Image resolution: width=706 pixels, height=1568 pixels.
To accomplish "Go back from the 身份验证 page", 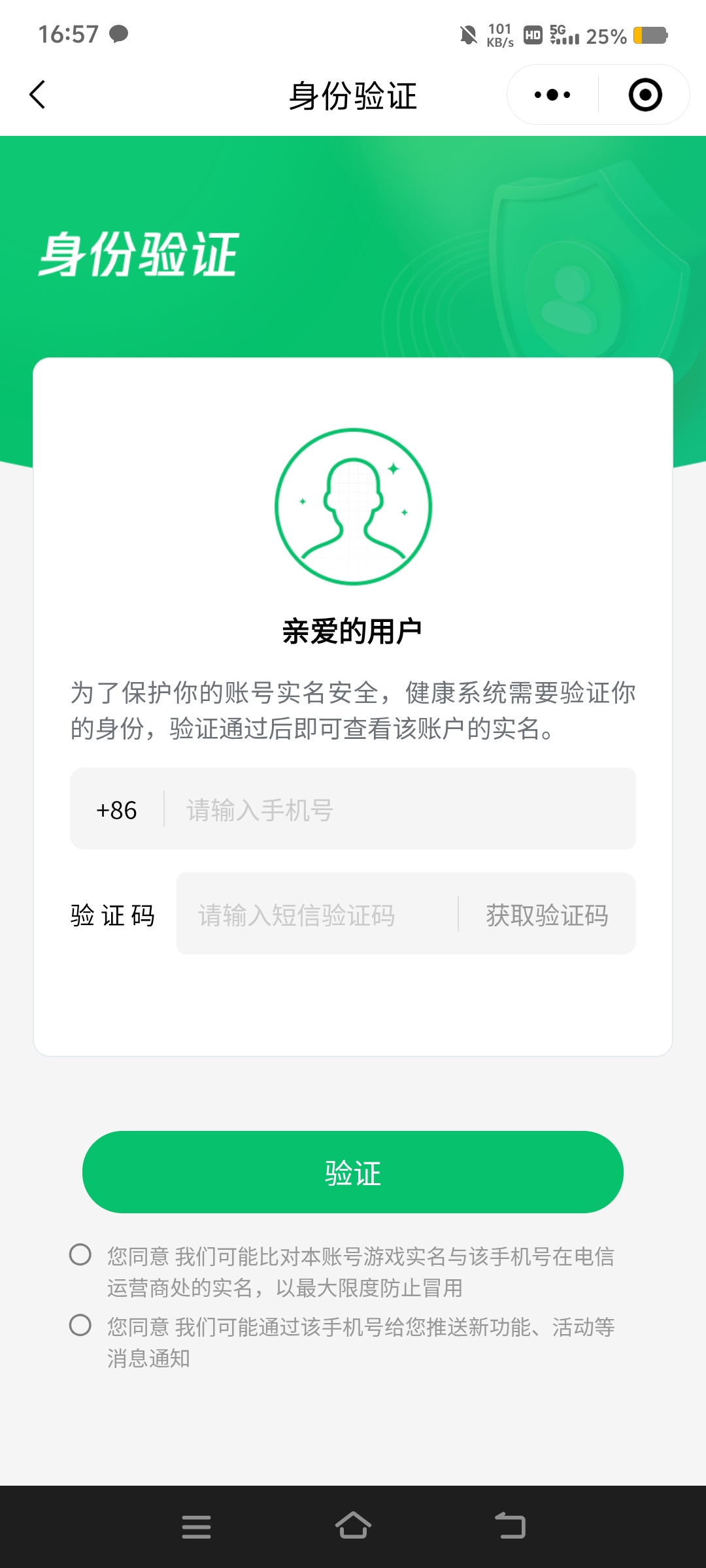I will 38,95.
